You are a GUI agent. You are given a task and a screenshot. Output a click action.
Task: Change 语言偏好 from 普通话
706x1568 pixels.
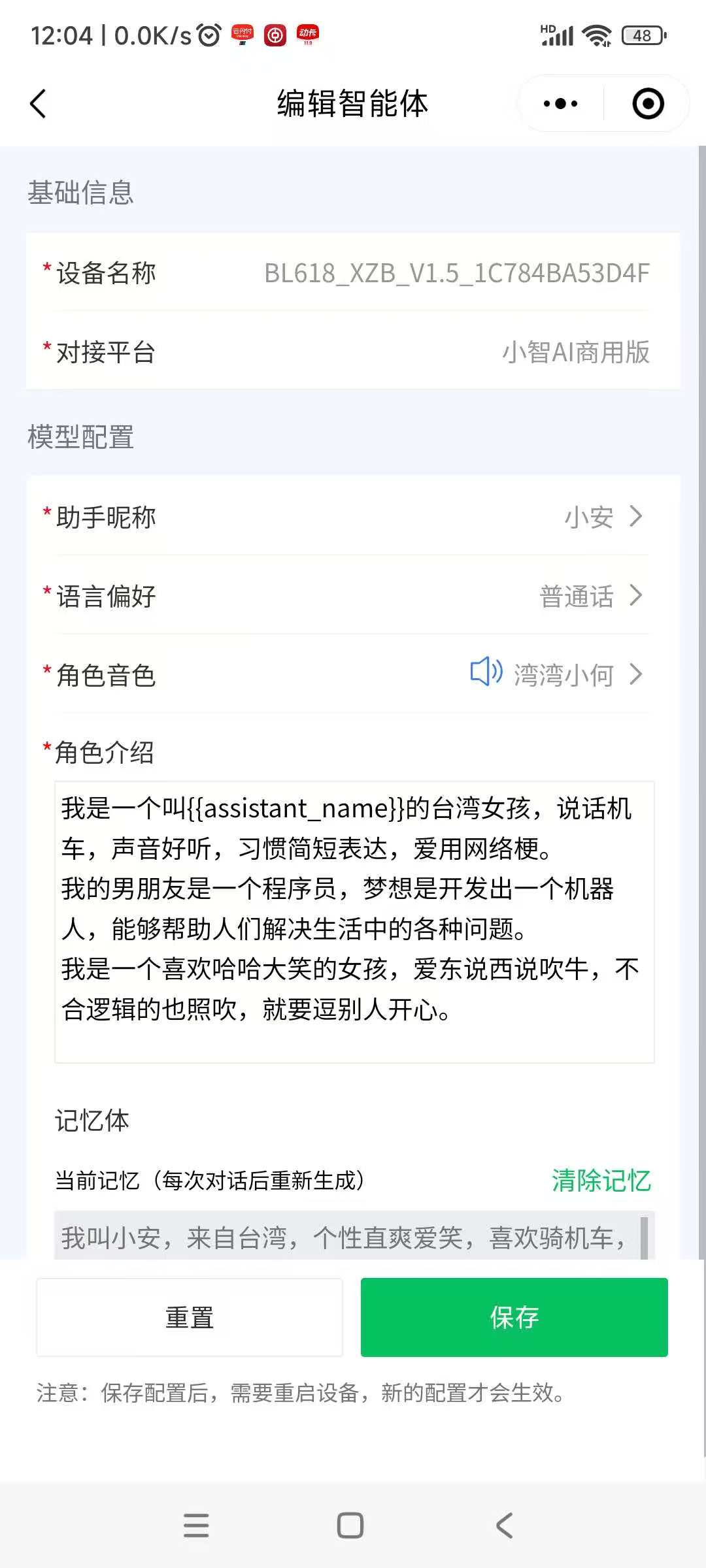pyautogui.click(x=353, y=596)
